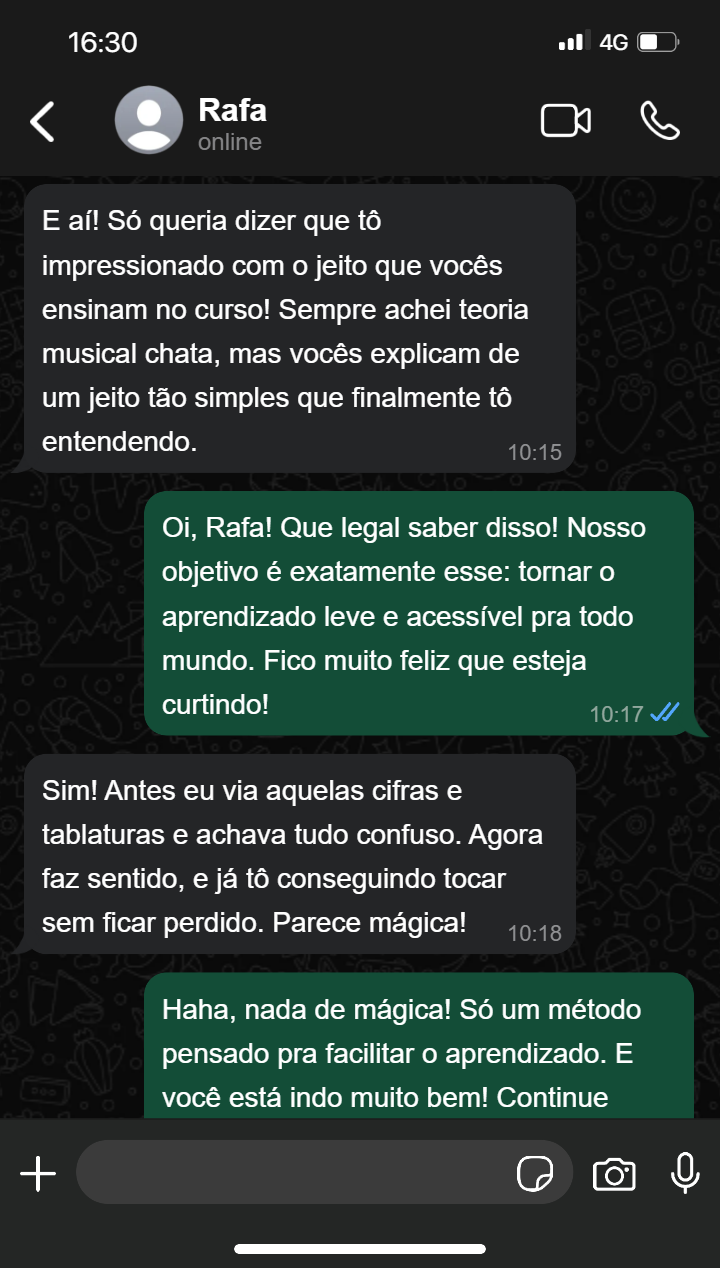Record a voice message with the microphone
720x1268 pixels.
pos(685,1173)
